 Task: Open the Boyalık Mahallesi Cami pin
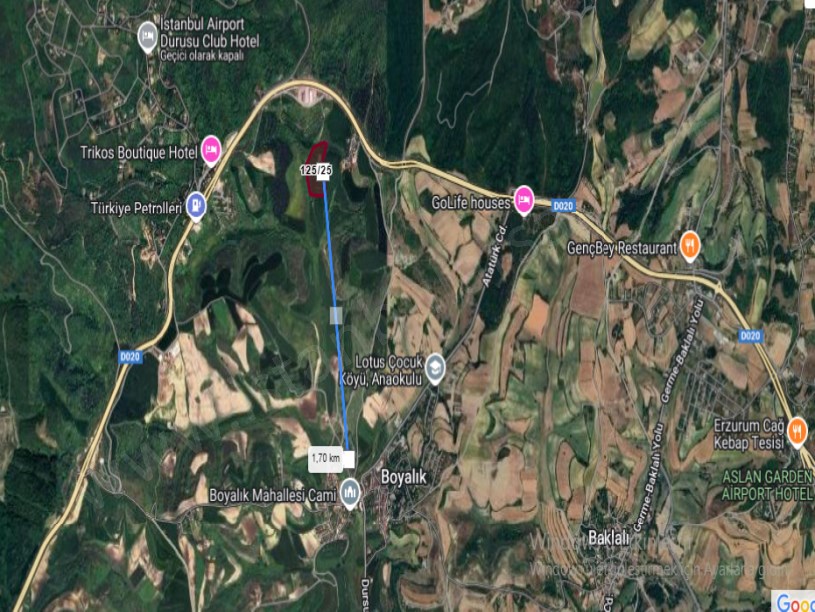350,492
